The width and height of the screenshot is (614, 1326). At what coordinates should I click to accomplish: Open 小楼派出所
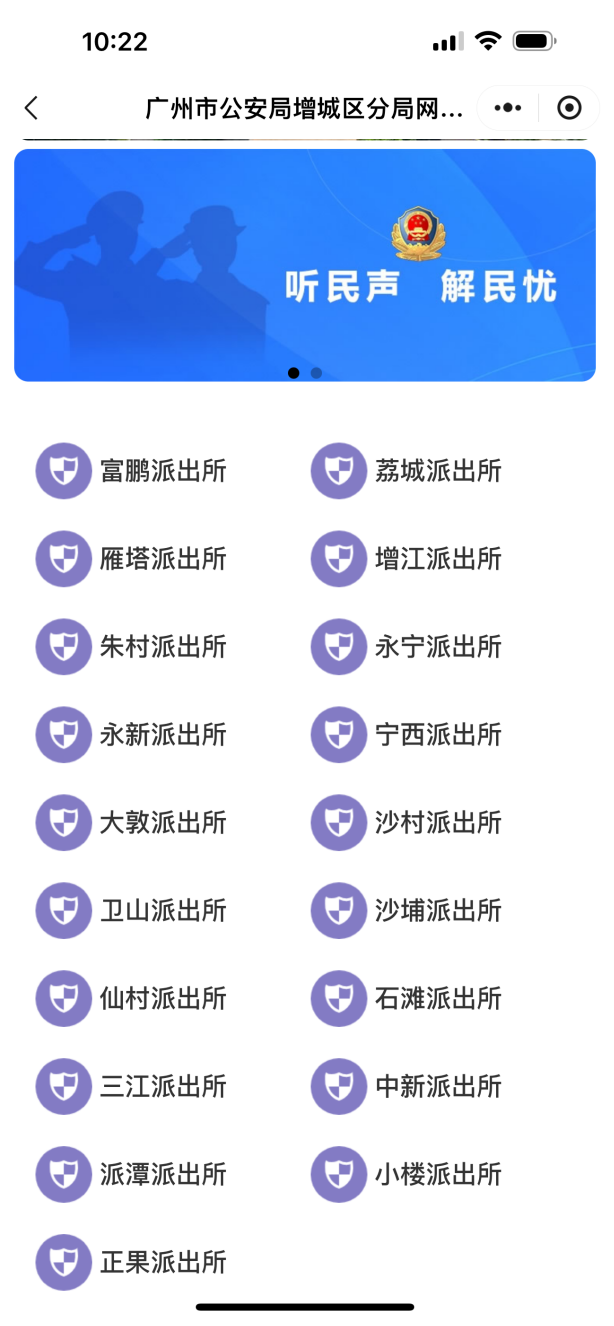point(408,1175)
